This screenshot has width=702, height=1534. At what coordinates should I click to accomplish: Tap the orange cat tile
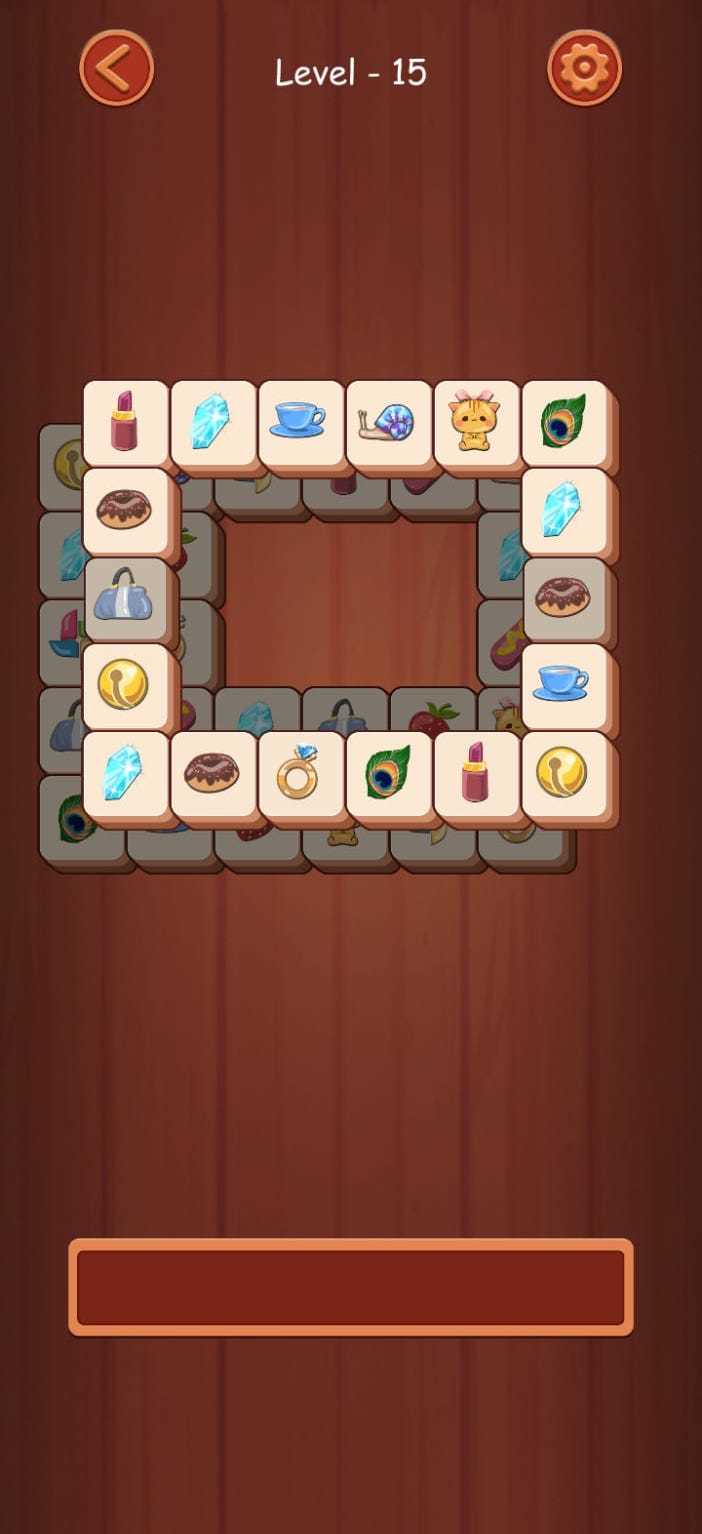point(475,422)
